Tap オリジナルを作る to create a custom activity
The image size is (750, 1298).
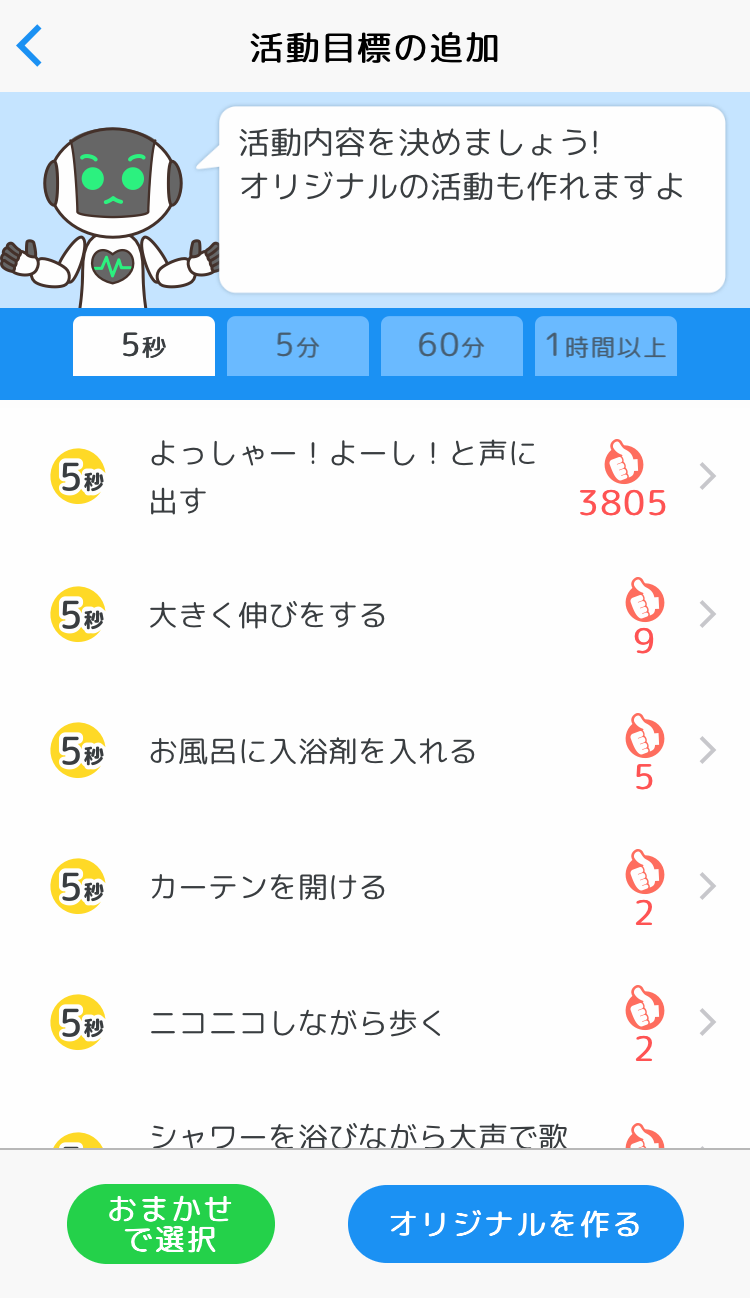[516, 1223]
